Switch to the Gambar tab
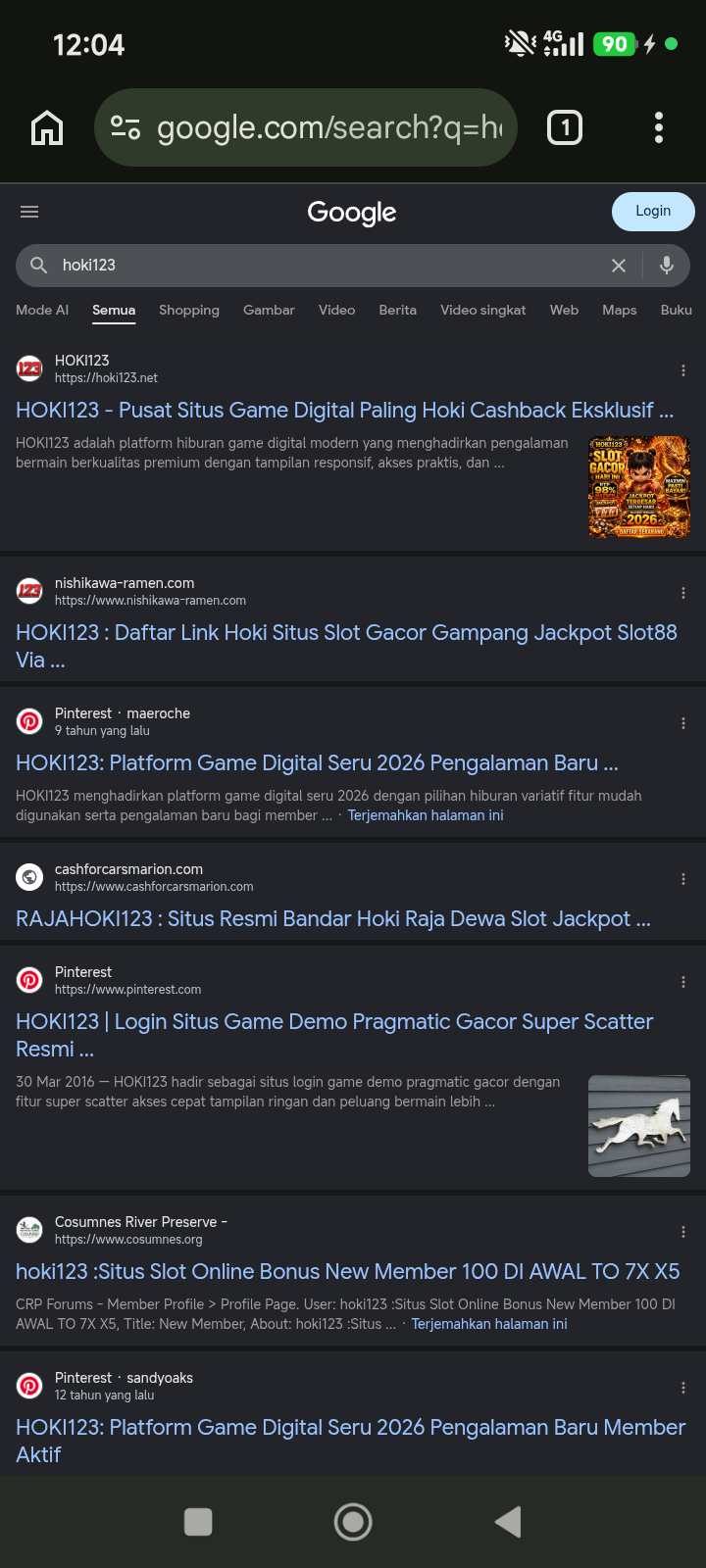This screenshot has width=706, height=1568. coord(269,310)
